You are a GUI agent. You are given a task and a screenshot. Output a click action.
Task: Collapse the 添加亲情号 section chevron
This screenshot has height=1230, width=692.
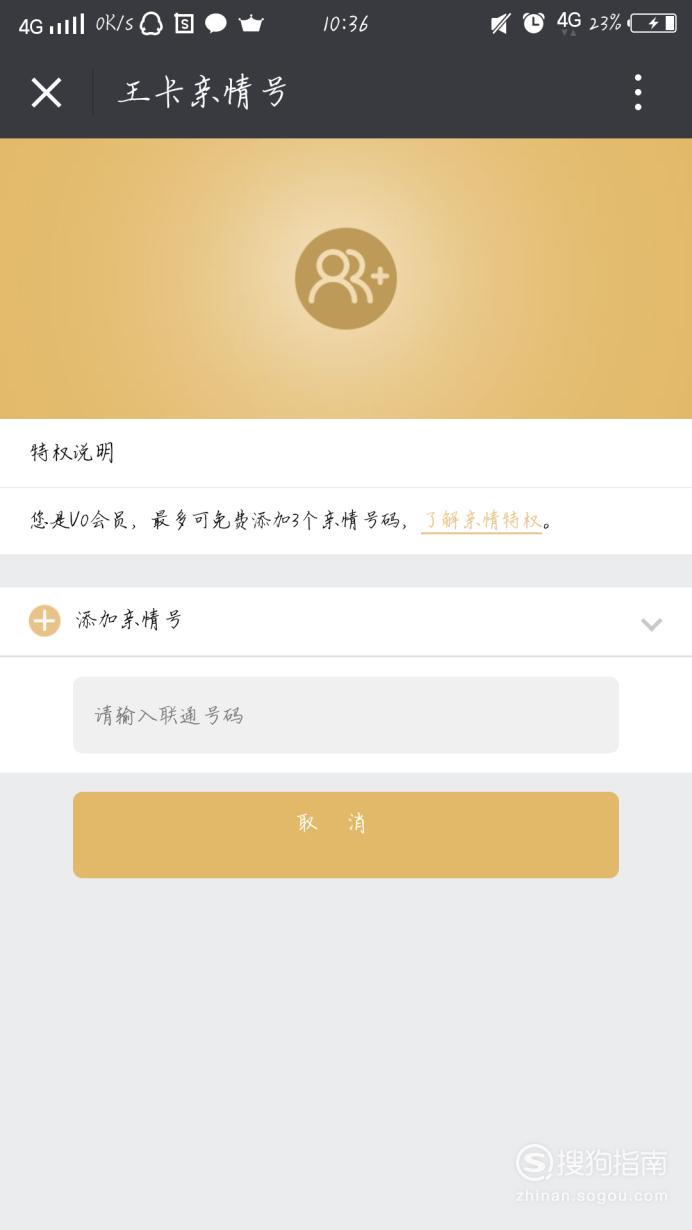click(651, 624)
